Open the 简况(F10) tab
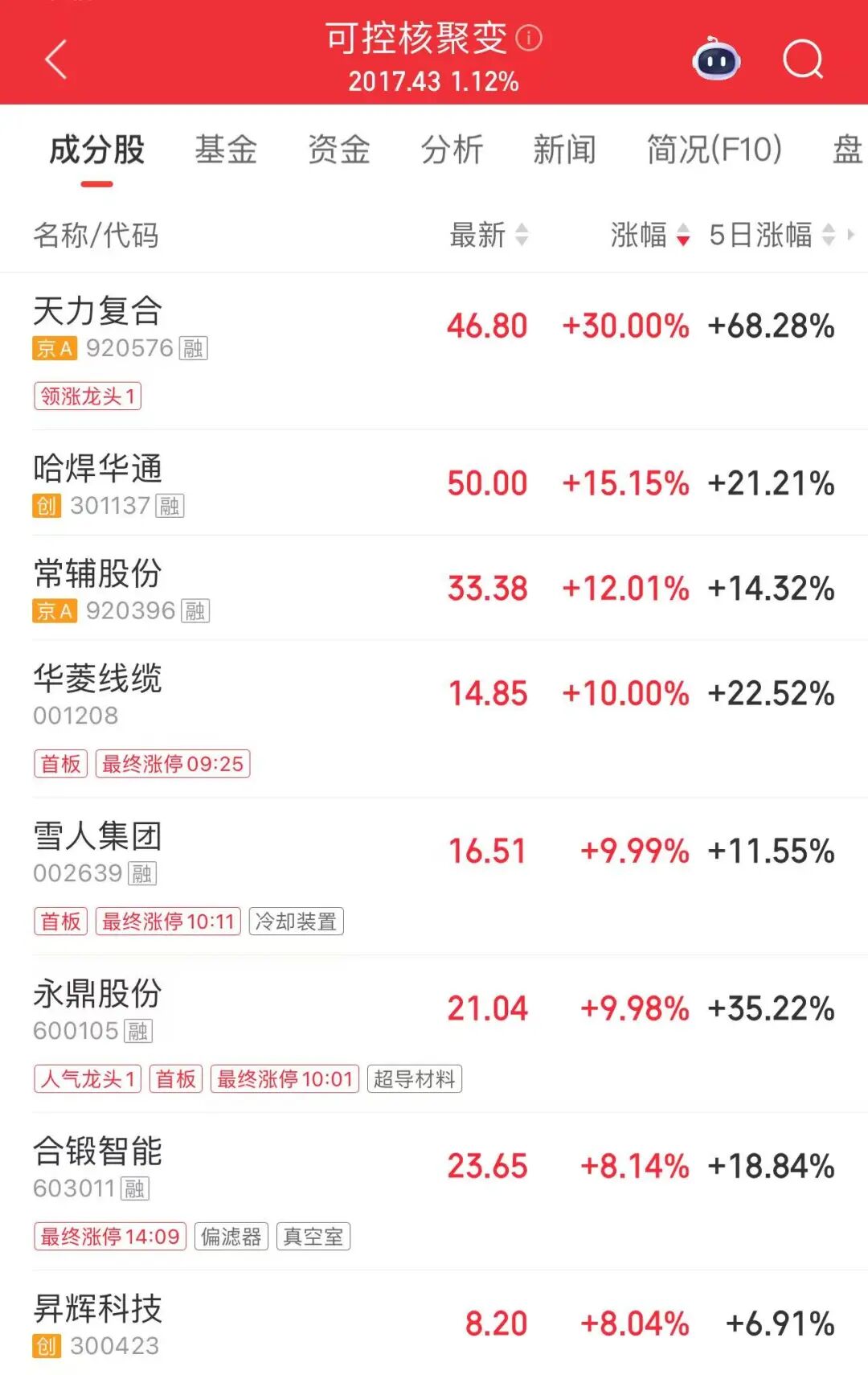 coord(714,150)
